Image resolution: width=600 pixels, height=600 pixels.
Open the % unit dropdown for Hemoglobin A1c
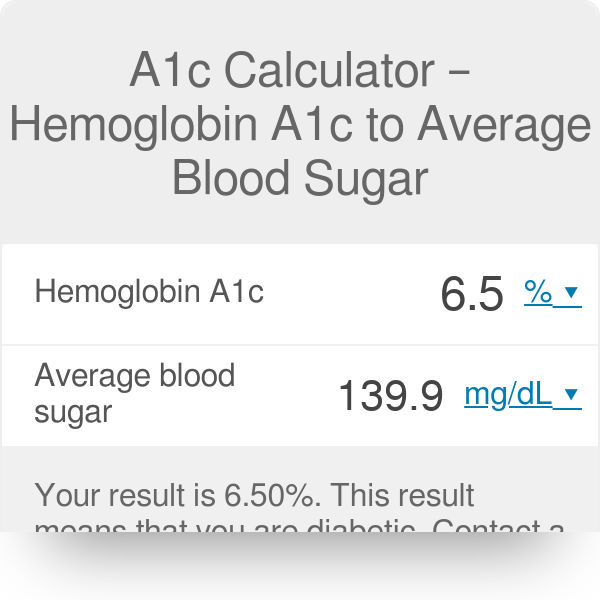[551, 293]
